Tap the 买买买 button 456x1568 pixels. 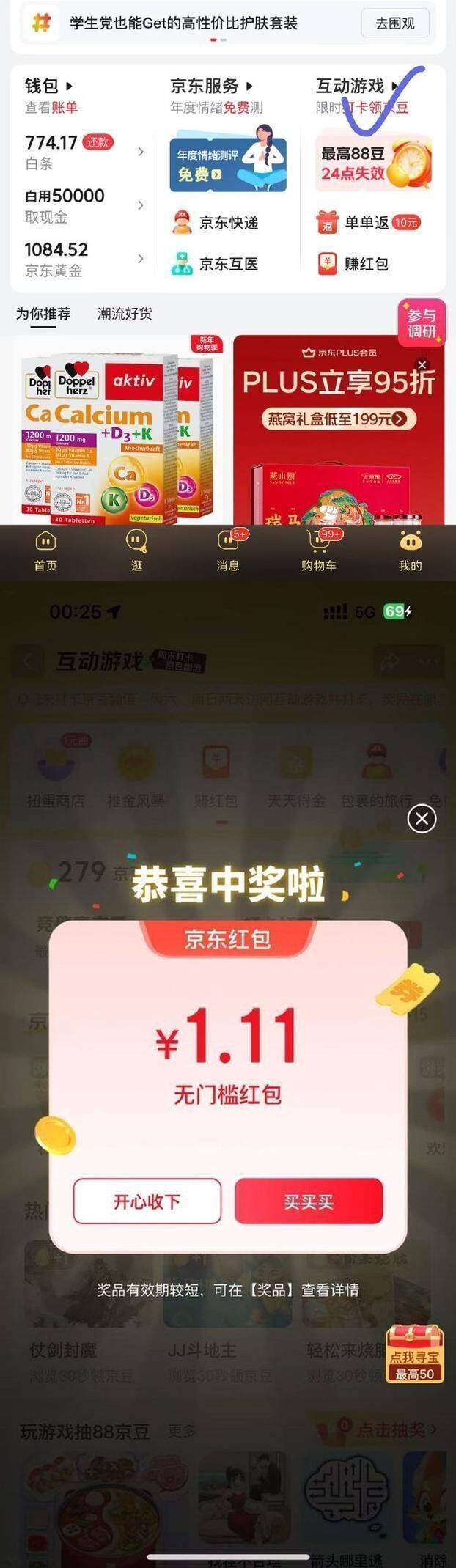[309, 1201]
